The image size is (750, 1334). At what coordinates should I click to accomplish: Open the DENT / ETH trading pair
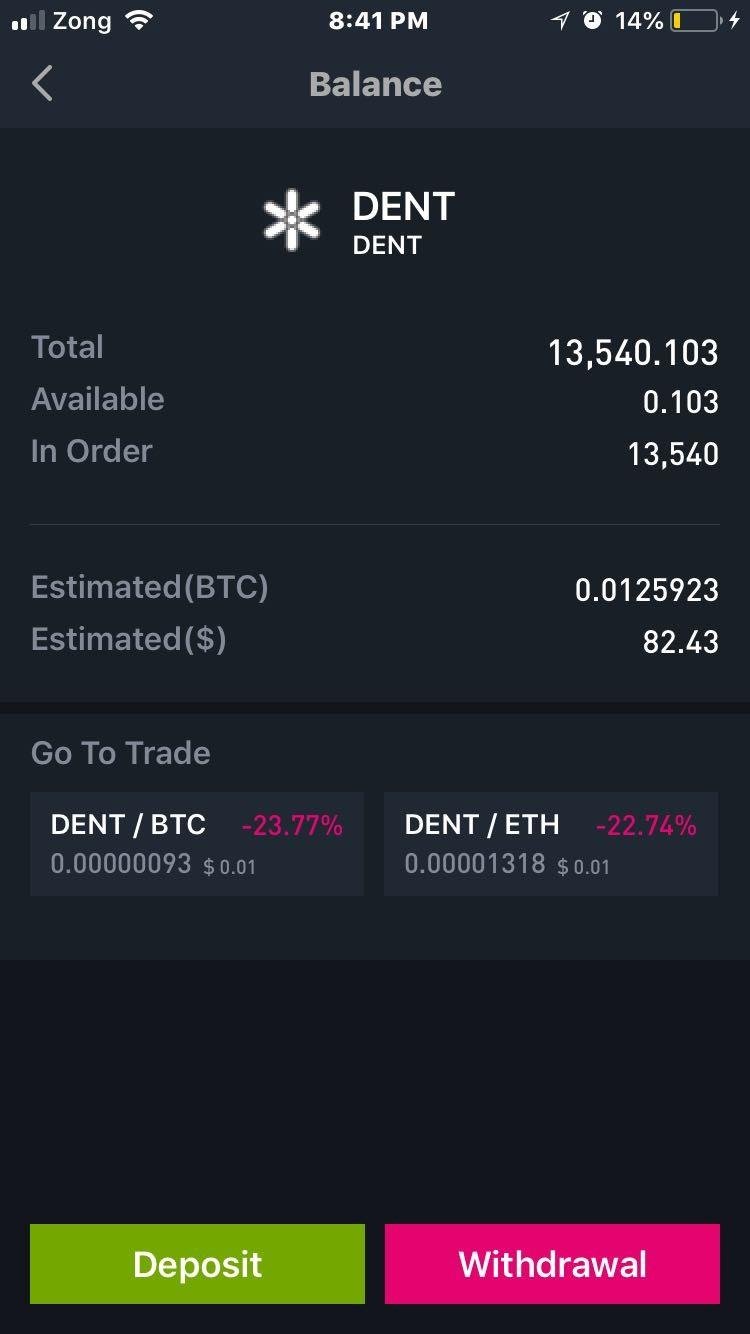click(551, 844)
